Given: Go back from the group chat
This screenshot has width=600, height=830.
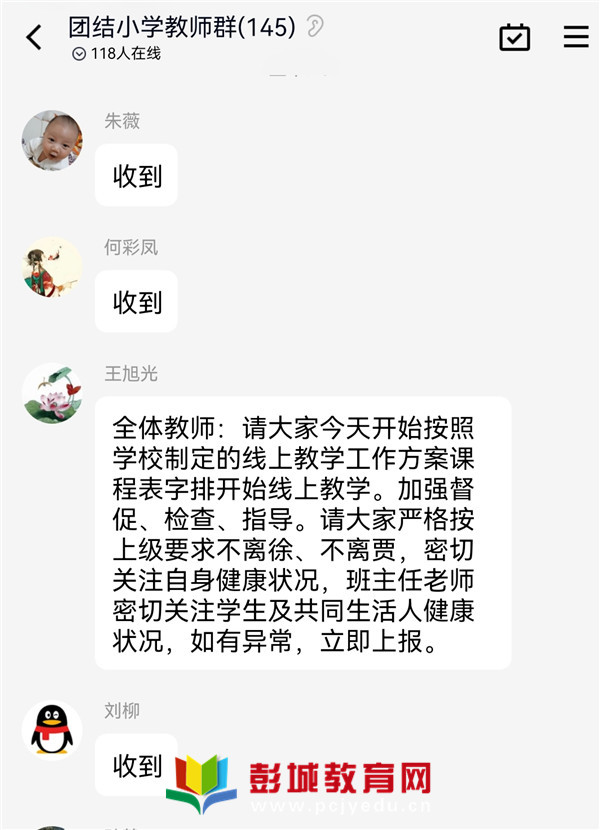Looking at the screenshot, I should [34, 38].
